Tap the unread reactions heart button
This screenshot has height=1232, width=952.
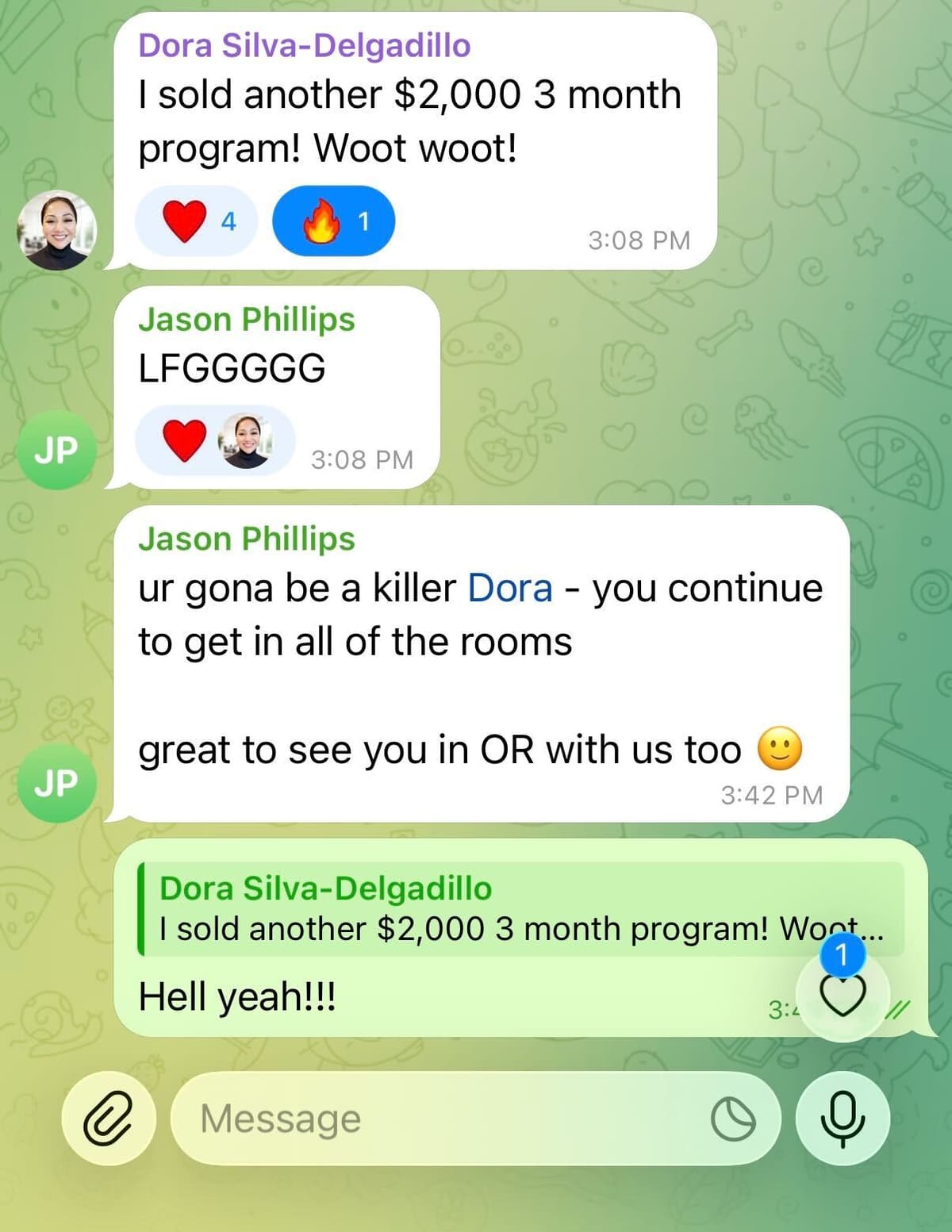pos(842,994)
